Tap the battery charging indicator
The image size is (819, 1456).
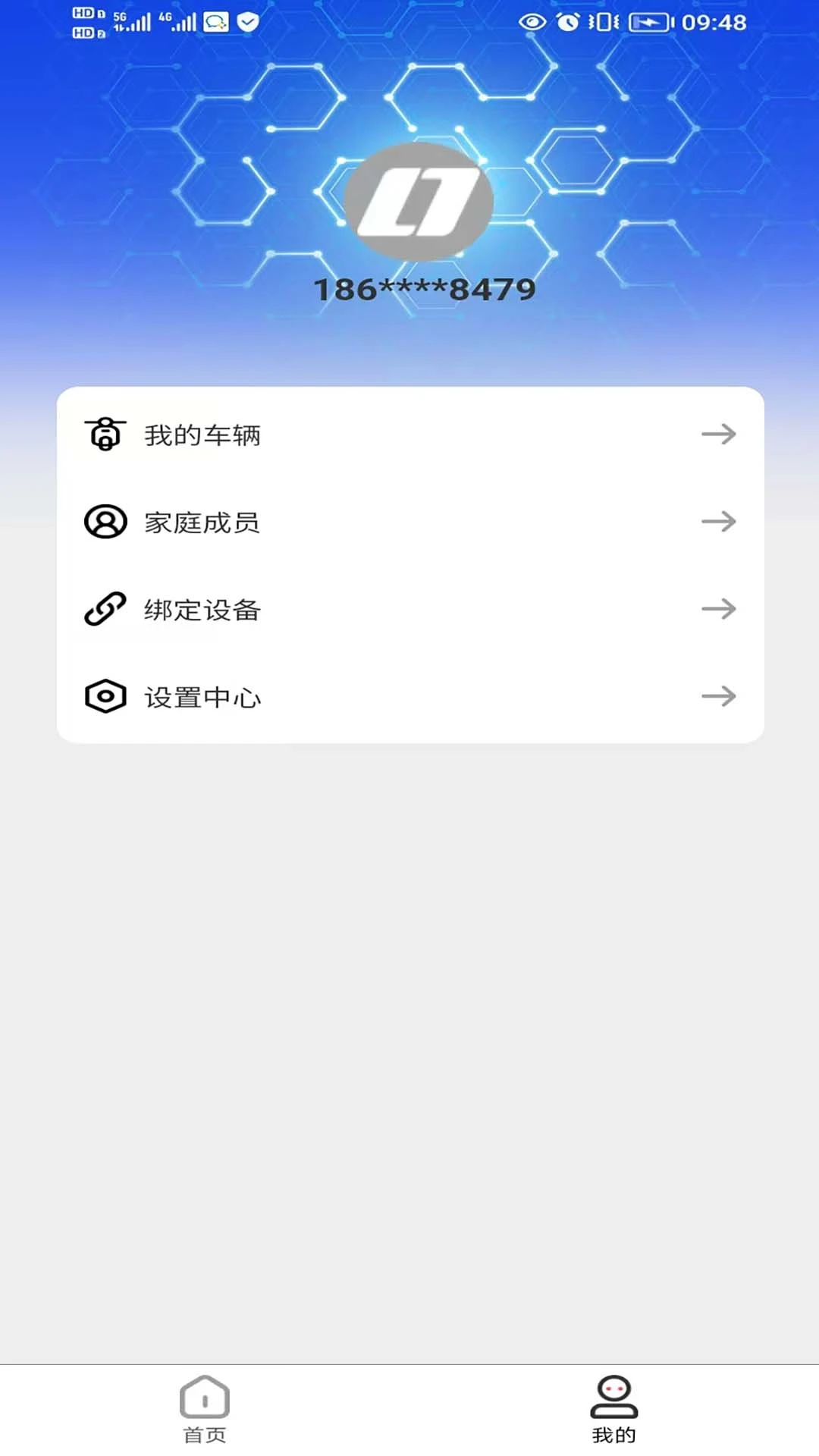click(648, 23)
